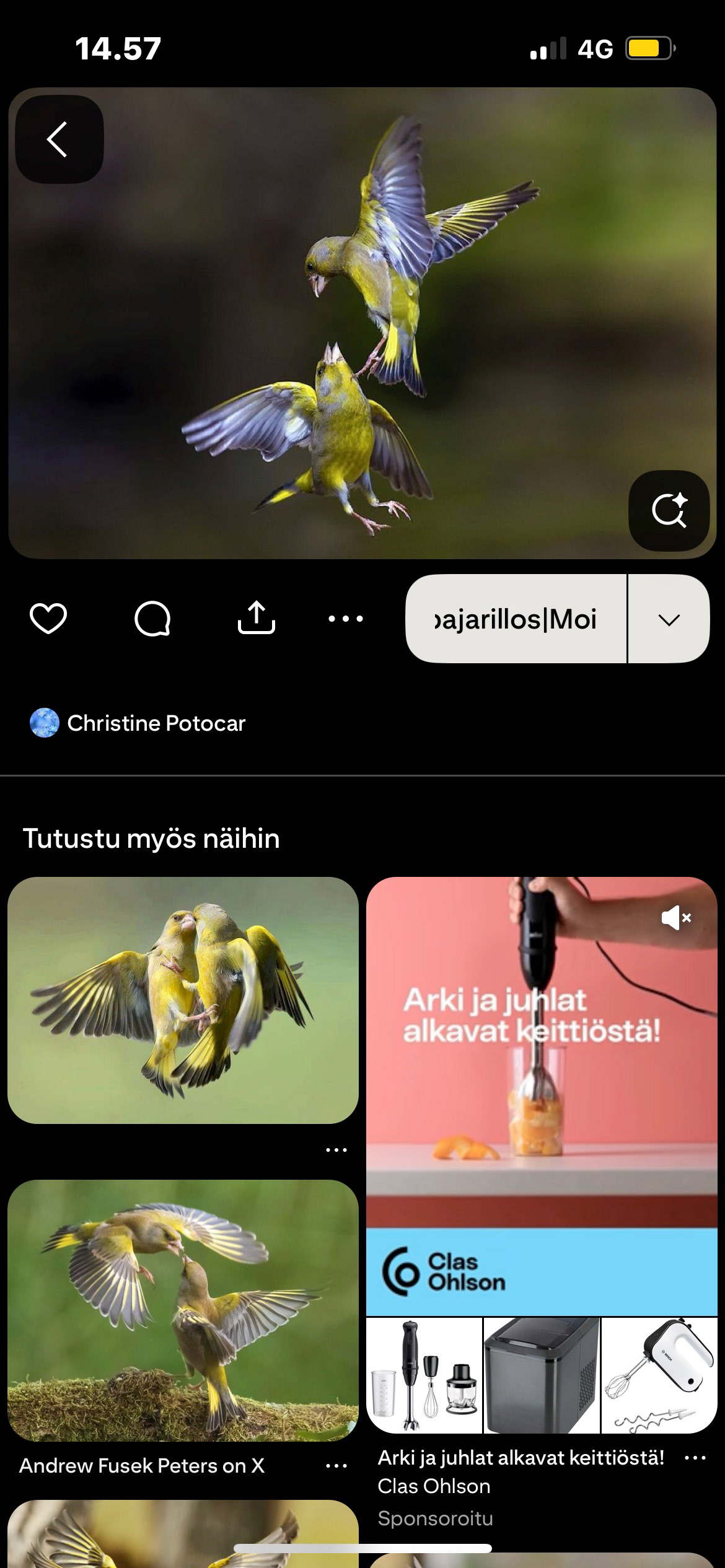Open options for Andrew Fusek Peters pin
The image size is (725, 1568).
336,1466
